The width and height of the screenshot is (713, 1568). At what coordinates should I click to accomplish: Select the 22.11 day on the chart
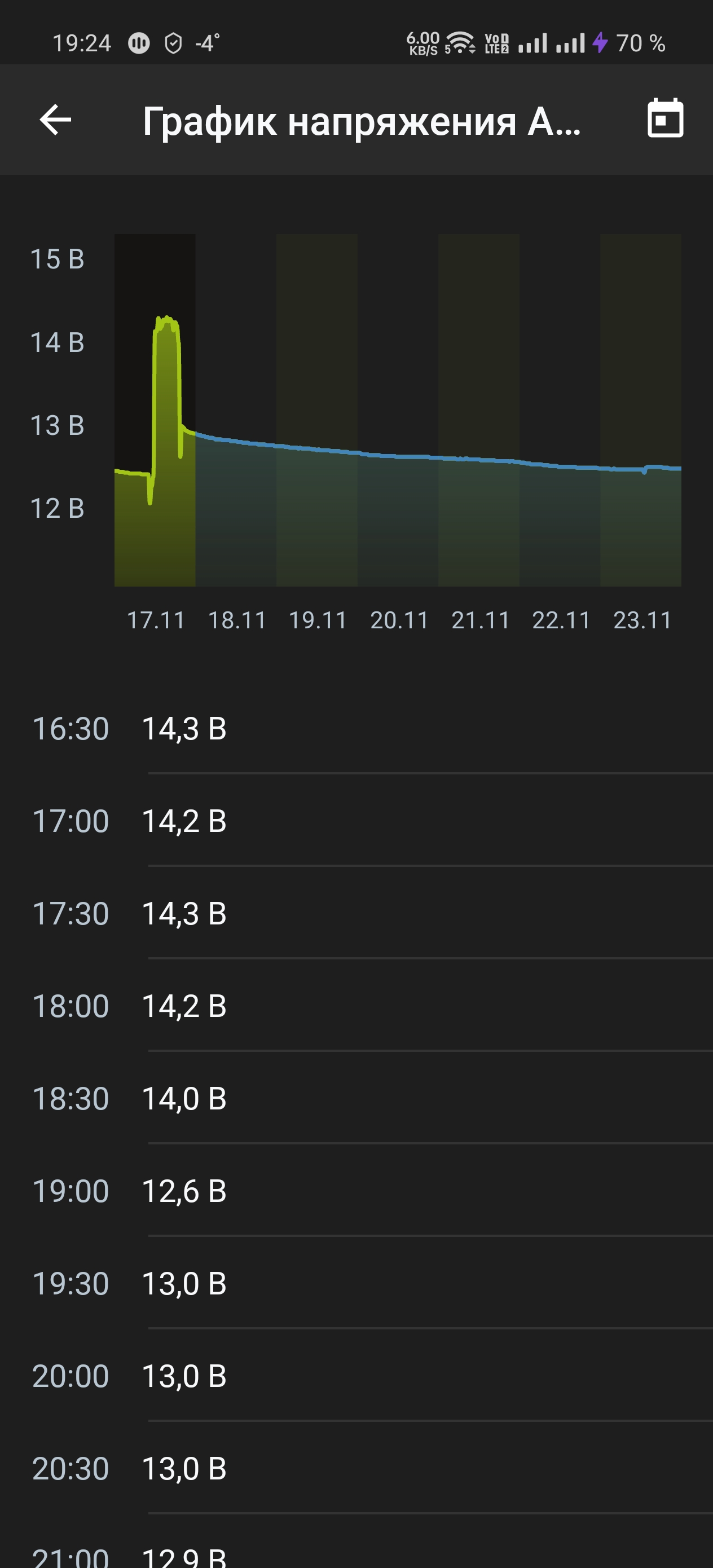560,410
